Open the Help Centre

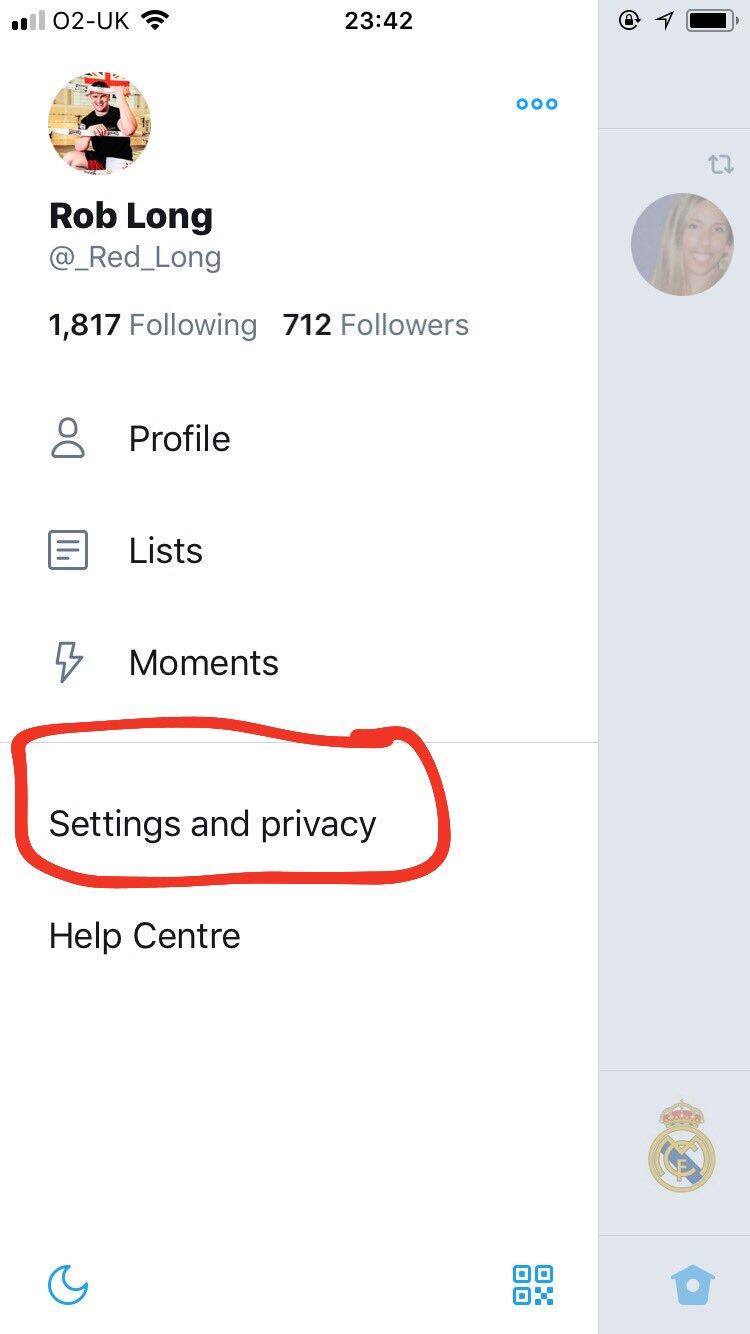(145, 936)
